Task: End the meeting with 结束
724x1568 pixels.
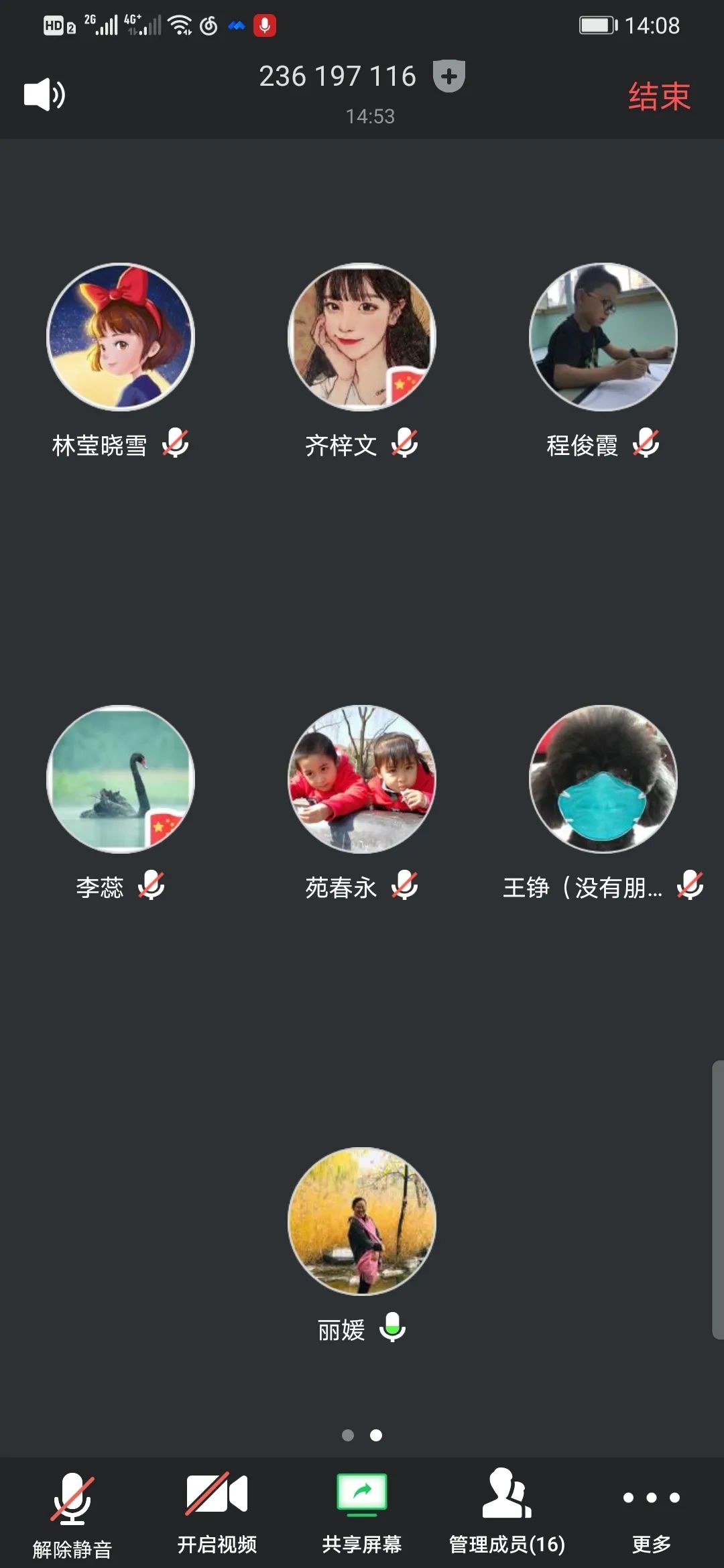Action: 659,96
